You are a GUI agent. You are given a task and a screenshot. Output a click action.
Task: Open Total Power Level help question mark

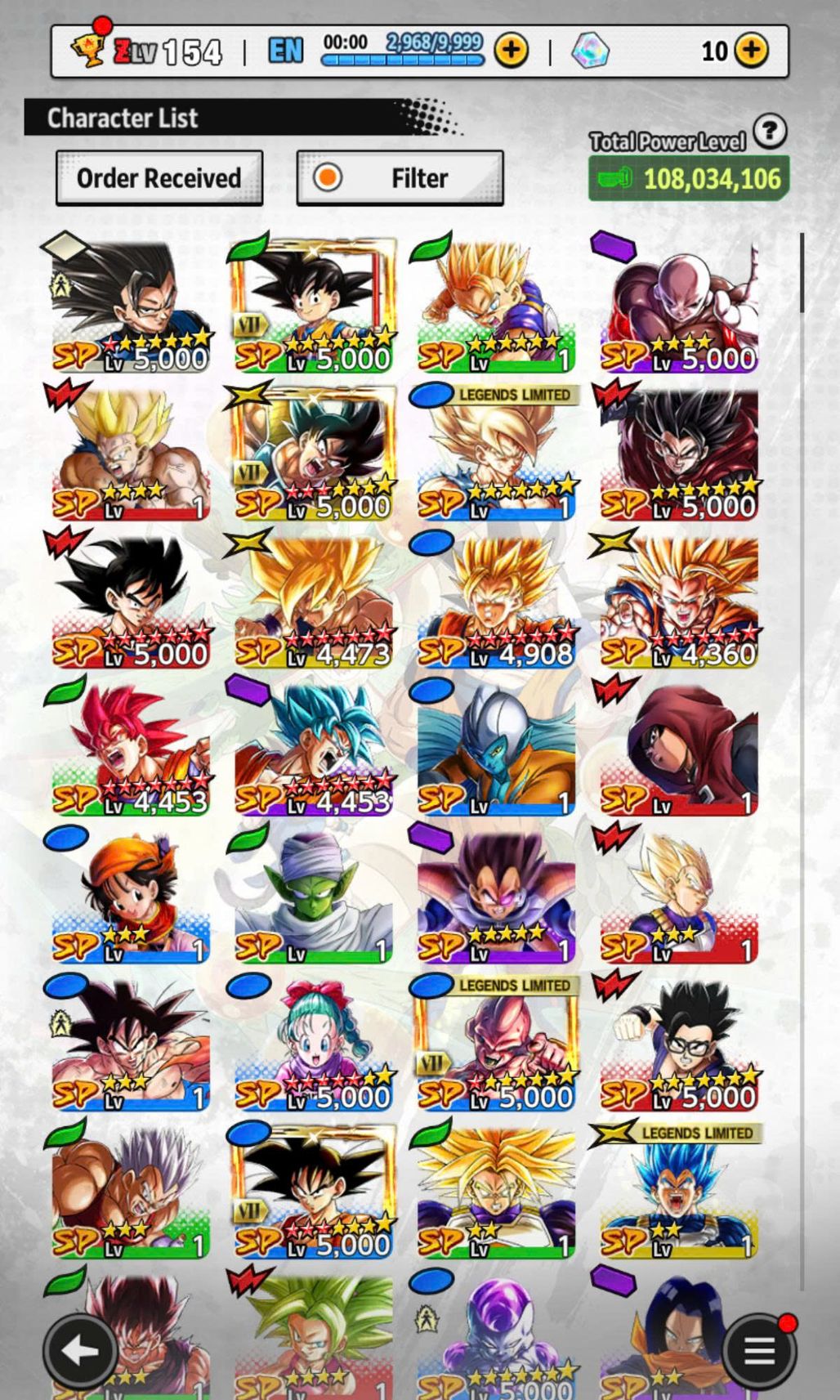tap(770, 131)
